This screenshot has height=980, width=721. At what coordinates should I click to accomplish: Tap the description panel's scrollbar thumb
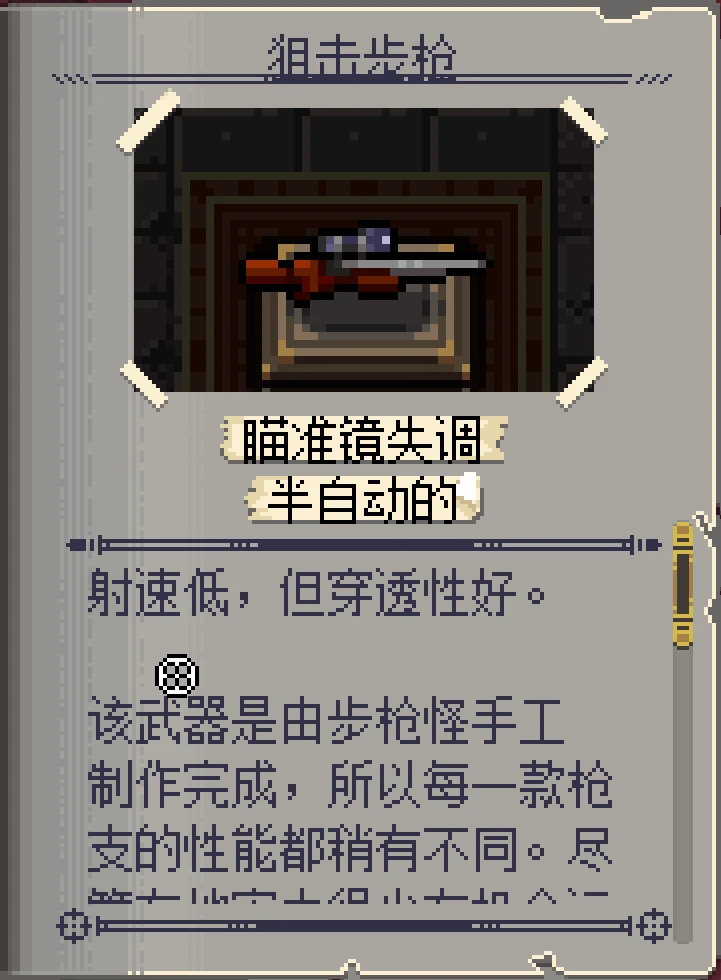[683, 585]
